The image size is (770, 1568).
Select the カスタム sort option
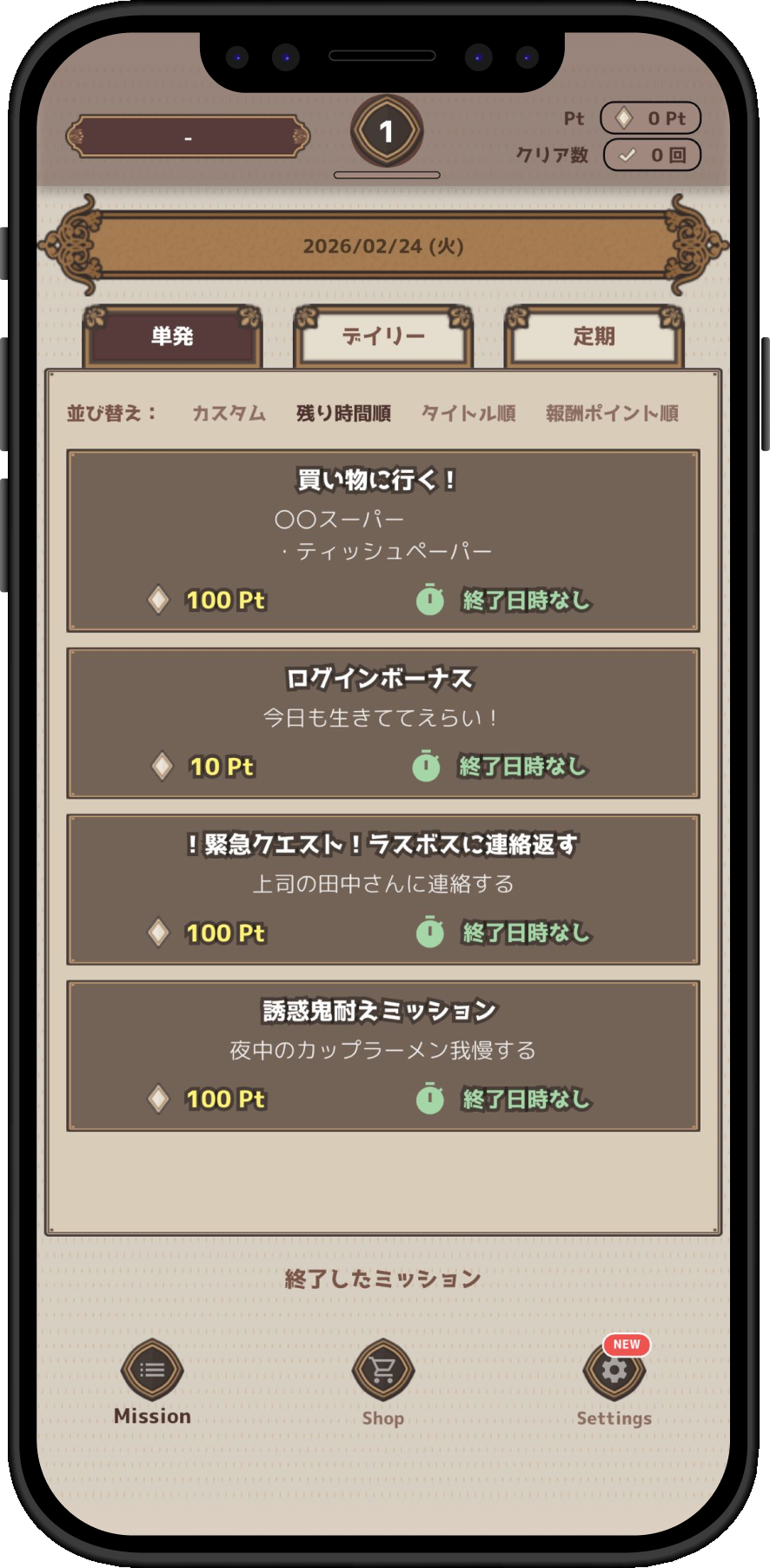(x=228, y=413)
